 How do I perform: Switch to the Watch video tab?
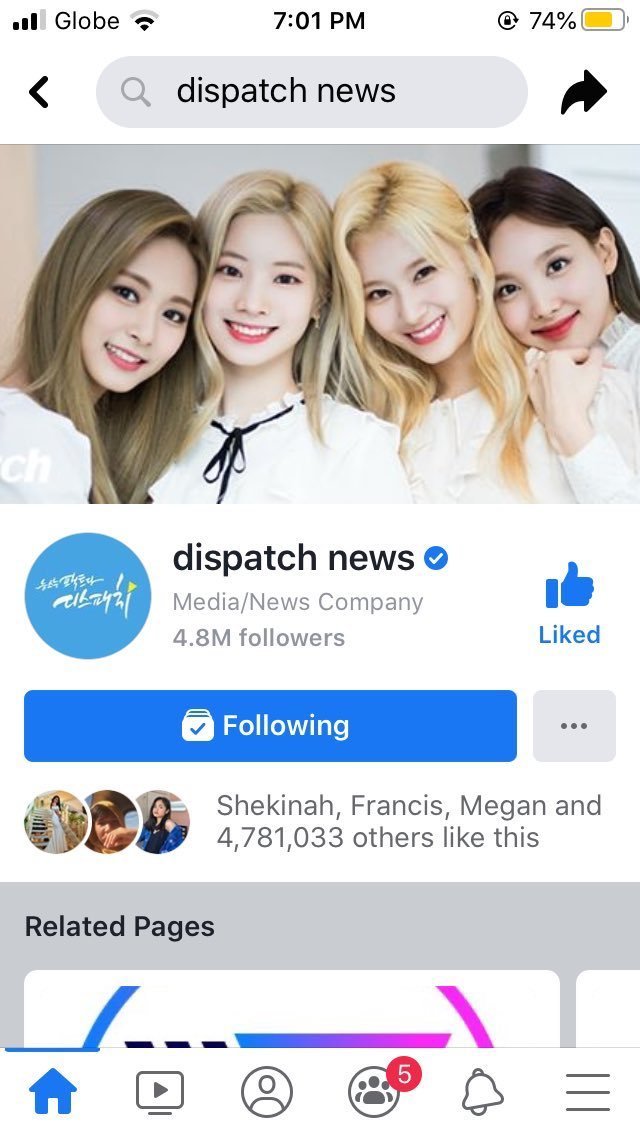pyautogui.click(x=160, y=1092)
